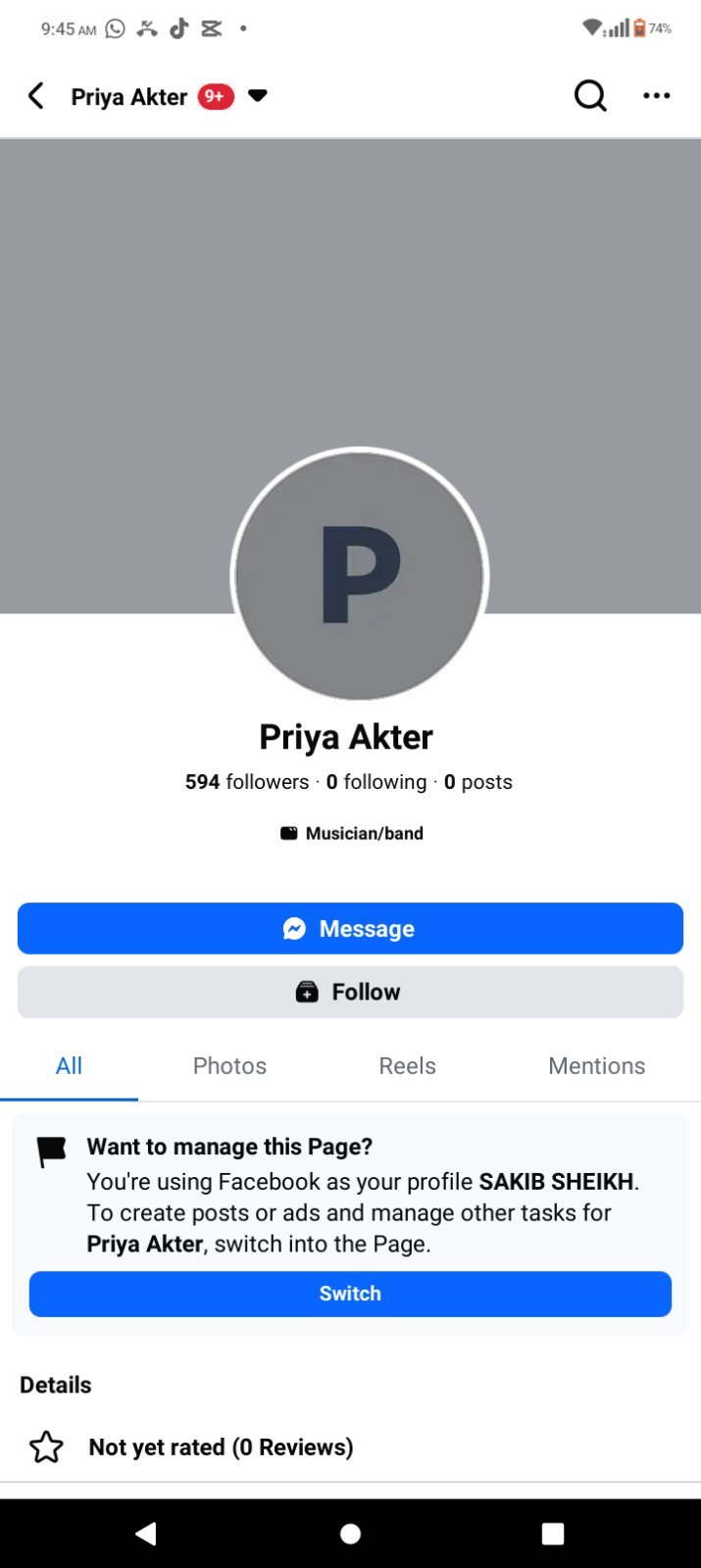Open the grey cover photo

pos(350,294)
